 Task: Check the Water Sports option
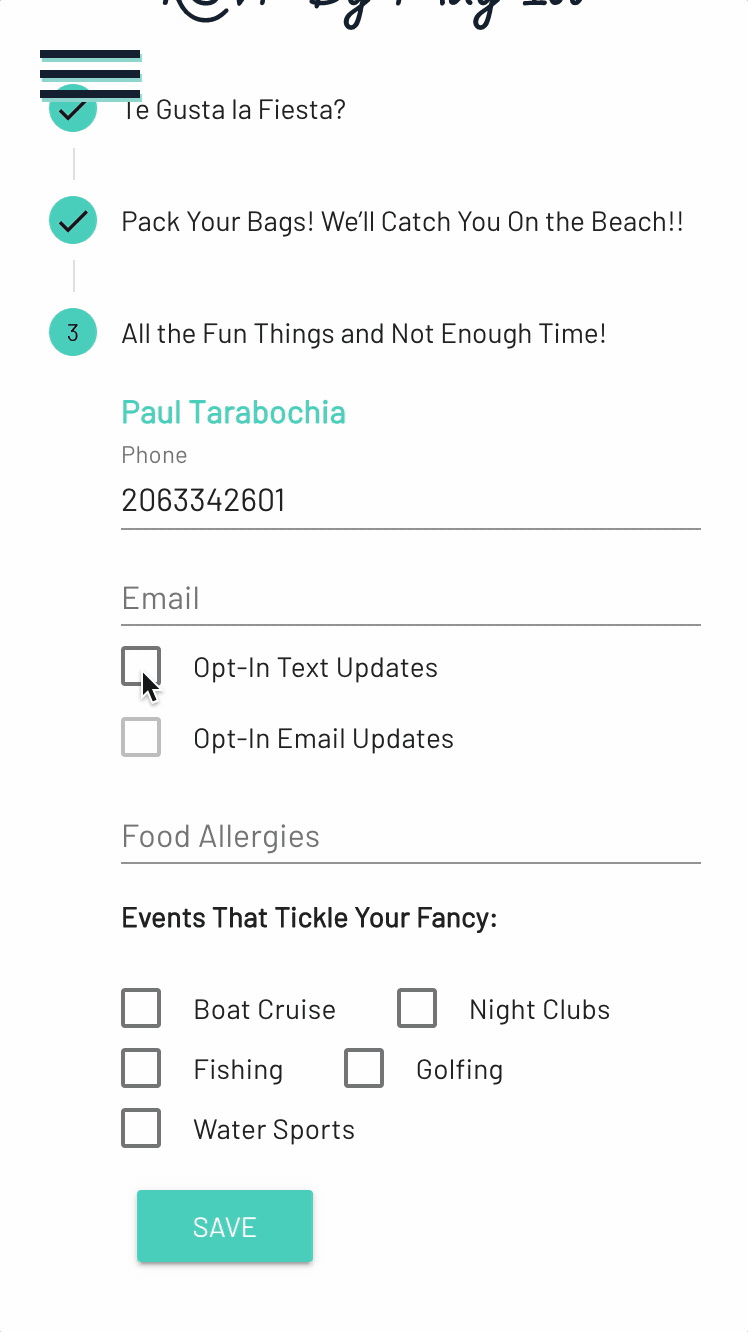click(x=141, y=1129)
